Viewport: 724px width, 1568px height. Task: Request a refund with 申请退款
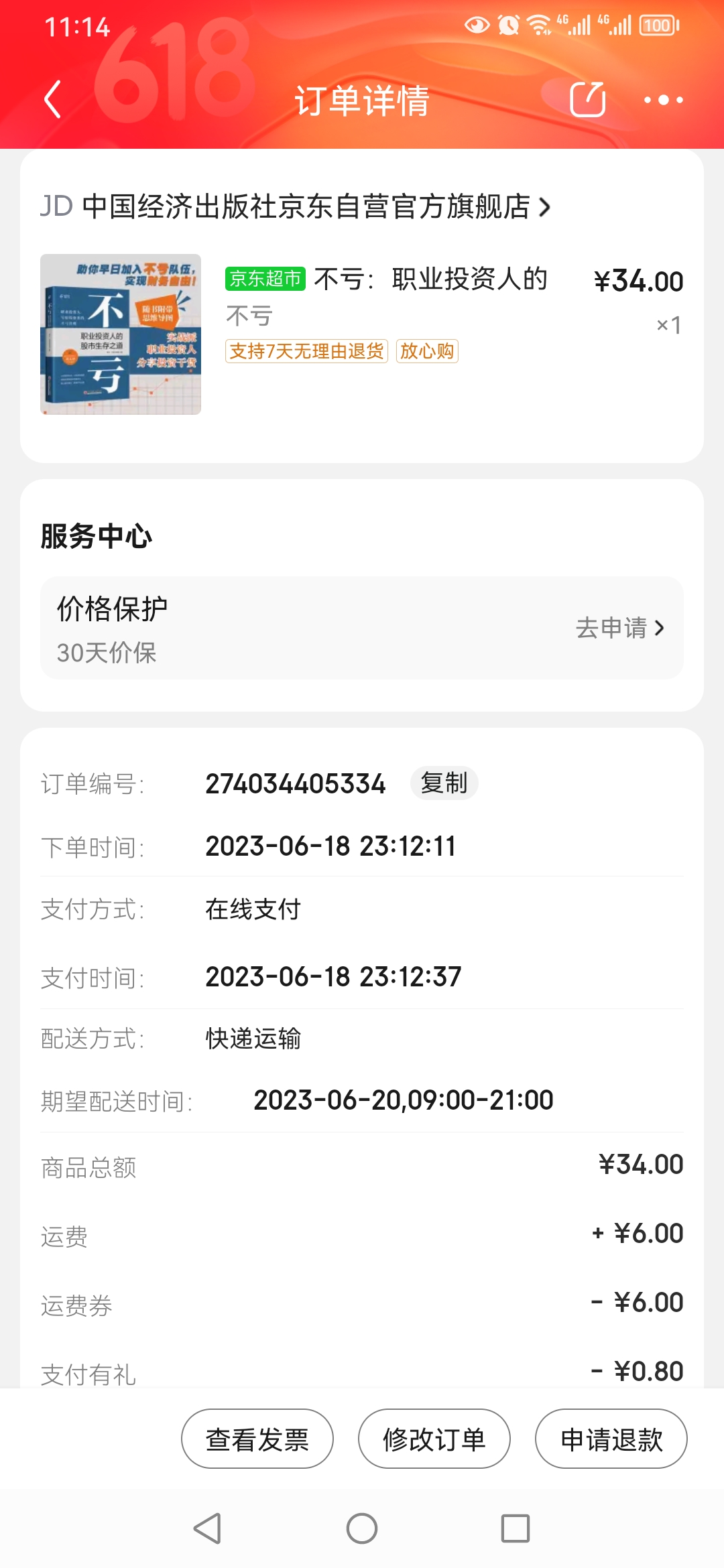[611, 1439]
